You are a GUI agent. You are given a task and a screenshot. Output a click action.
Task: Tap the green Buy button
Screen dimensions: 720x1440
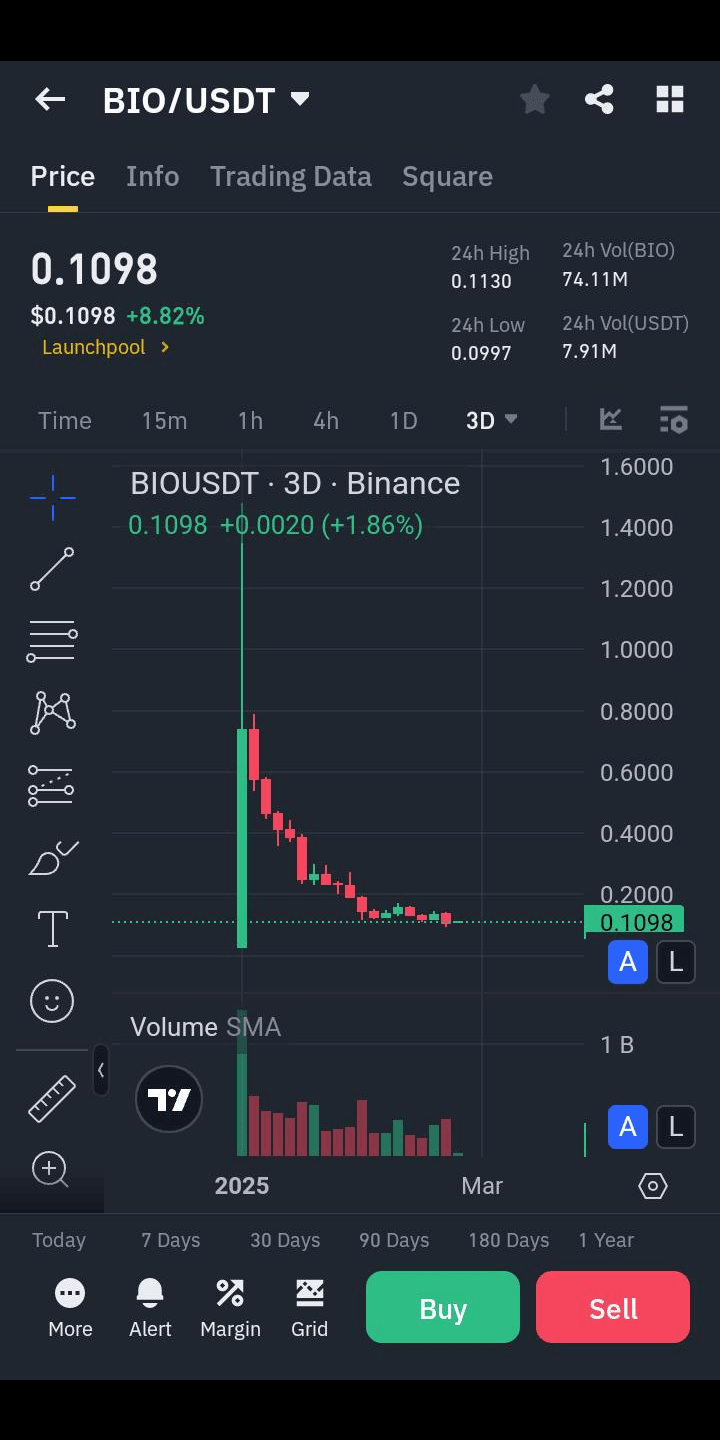tap(443, 1307)
